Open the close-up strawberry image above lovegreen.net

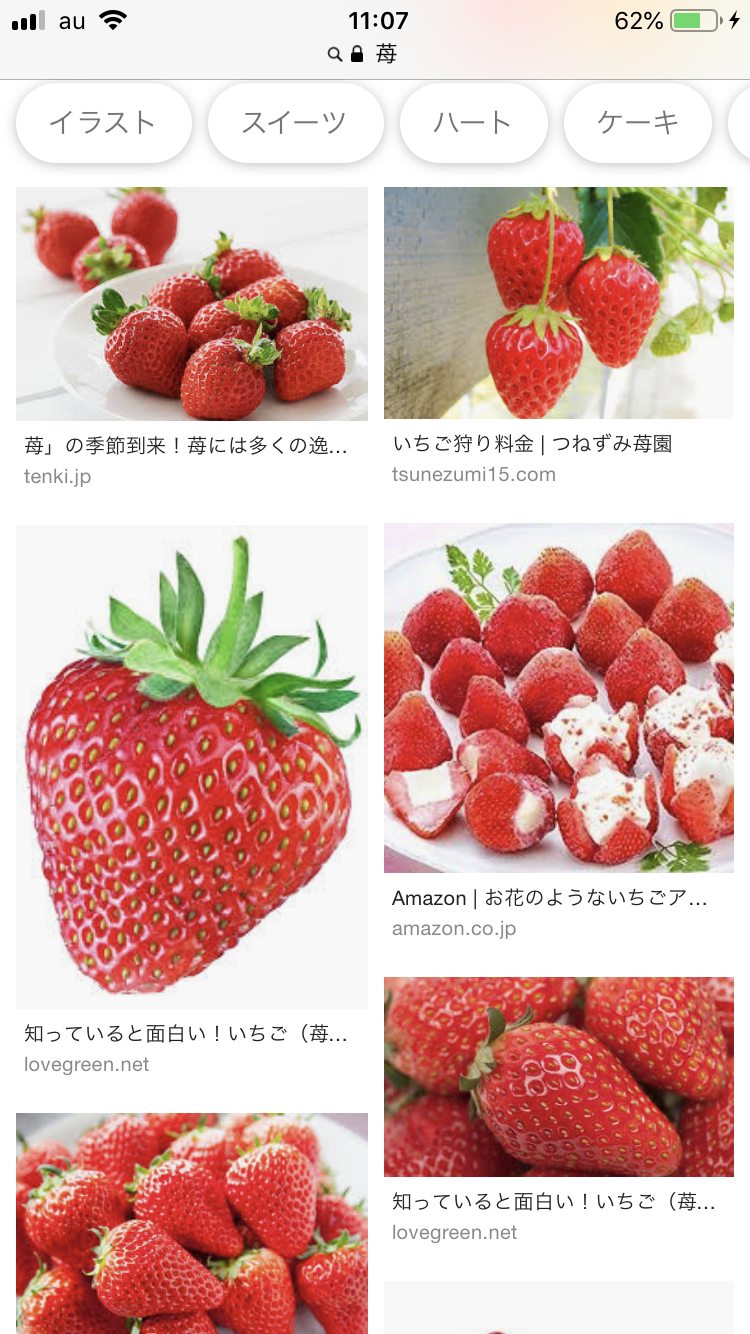click(559, 1076)
